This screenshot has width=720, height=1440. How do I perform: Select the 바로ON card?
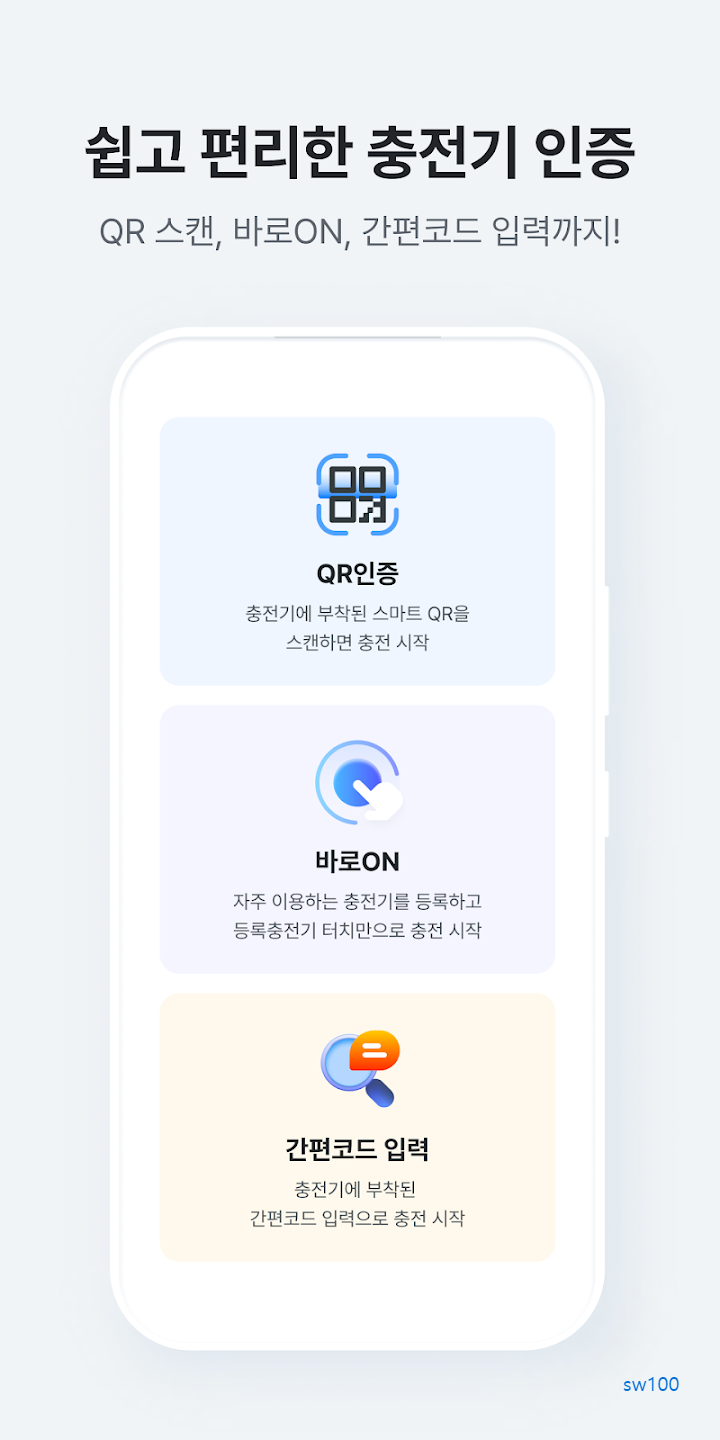point(356,840)
